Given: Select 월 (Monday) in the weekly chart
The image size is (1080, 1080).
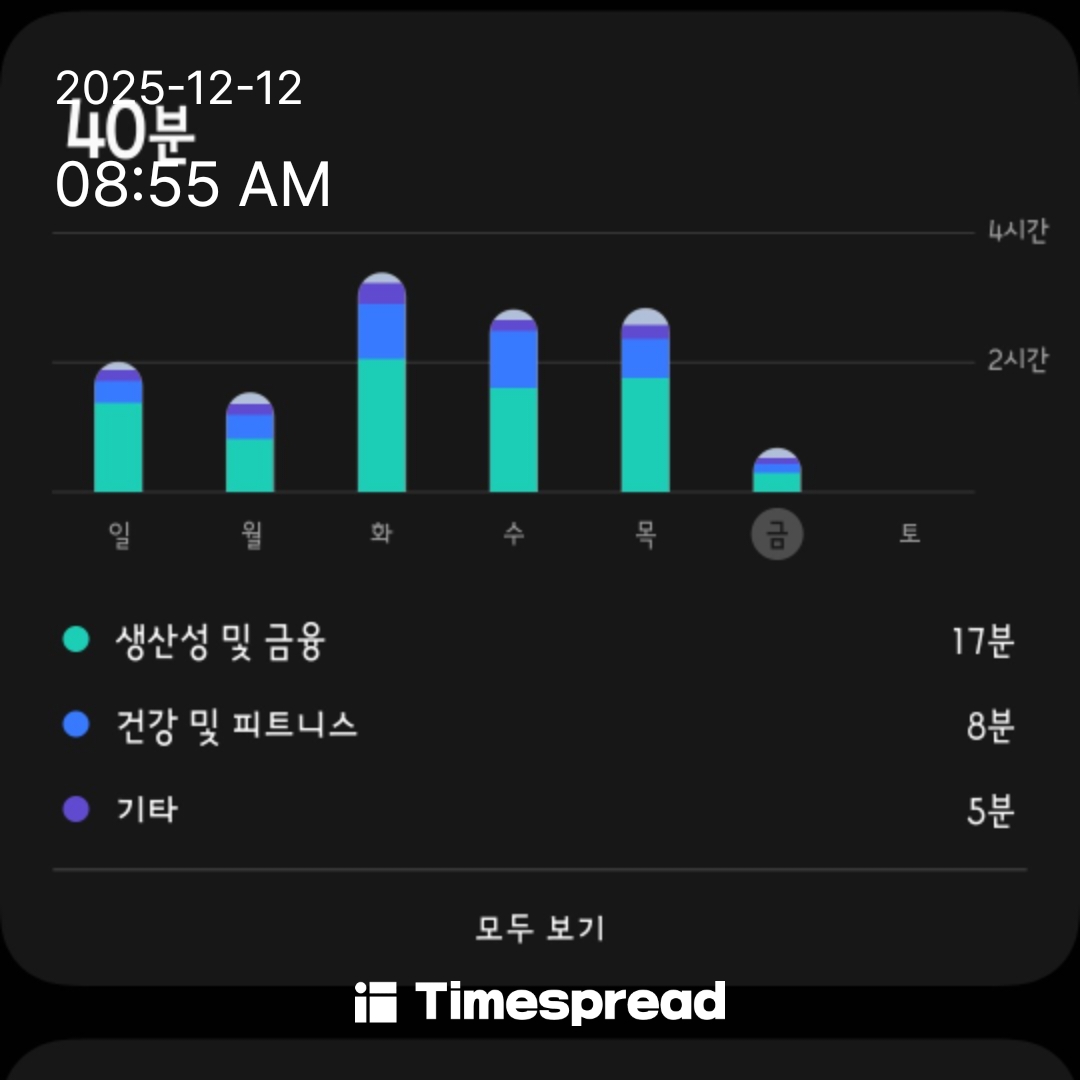Looking at the screenshot, I should tap(250, 534).
